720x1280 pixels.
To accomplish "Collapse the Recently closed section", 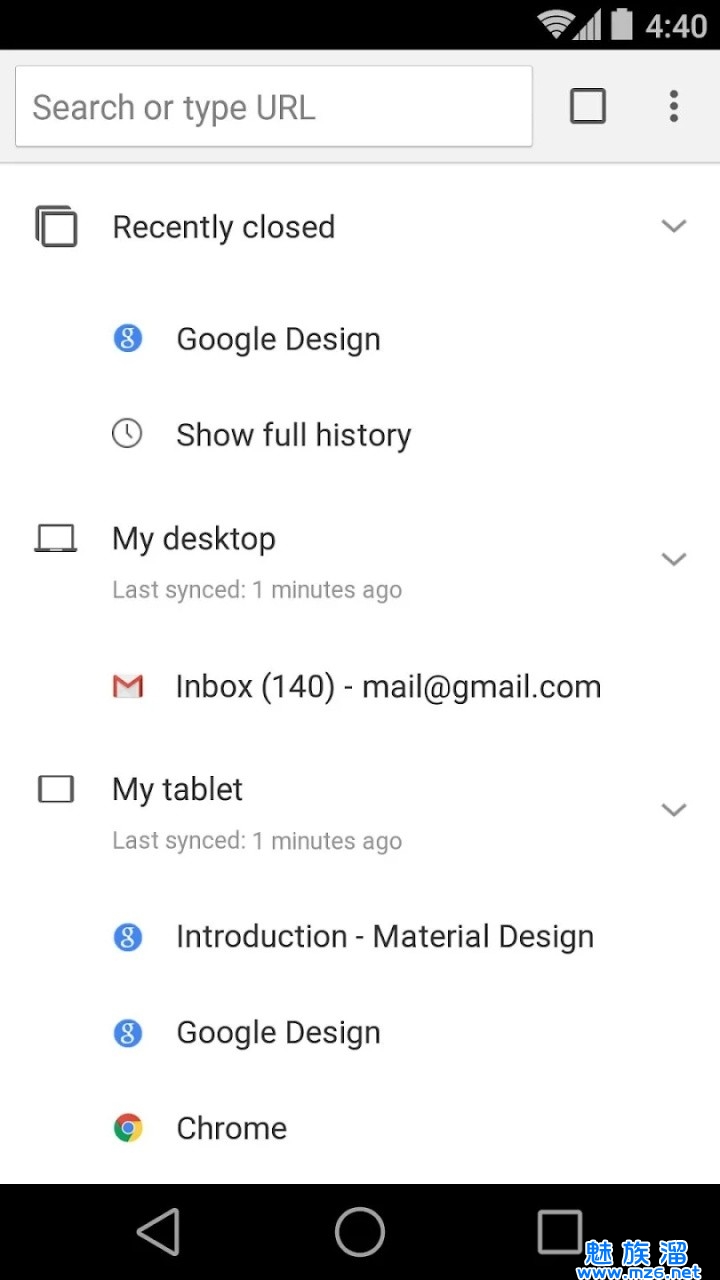I will click(x=674, y=227).
